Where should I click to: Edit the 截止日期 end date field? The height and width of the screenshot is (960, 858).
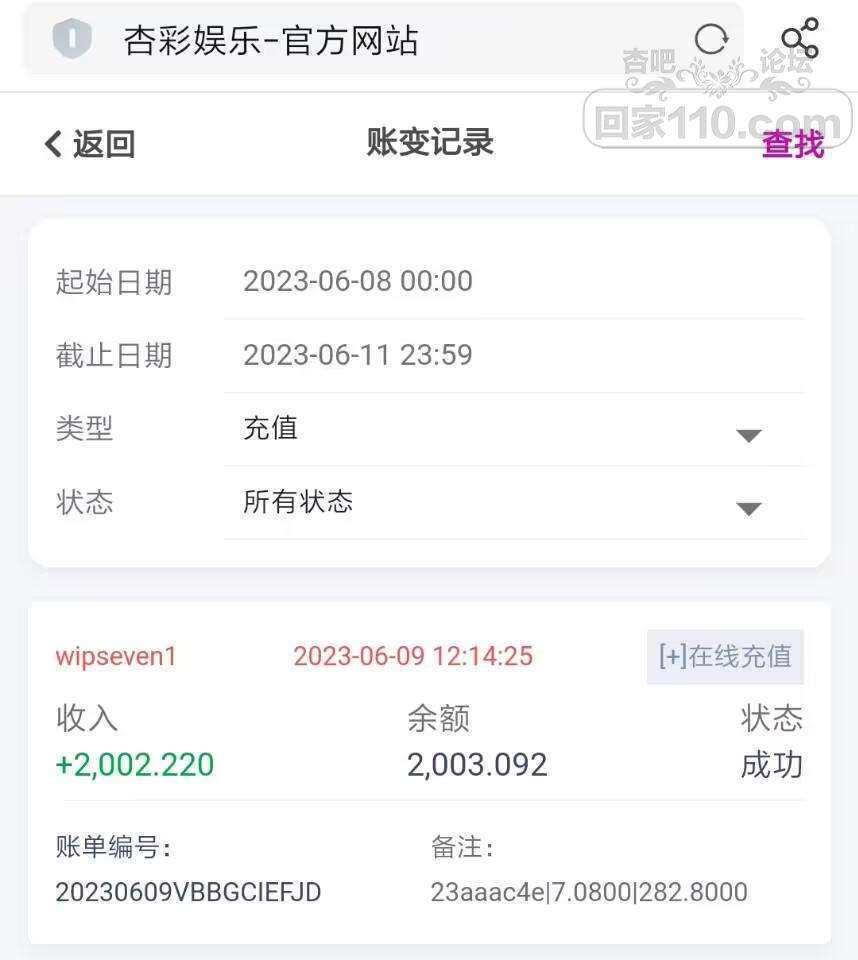pos(514,356)
